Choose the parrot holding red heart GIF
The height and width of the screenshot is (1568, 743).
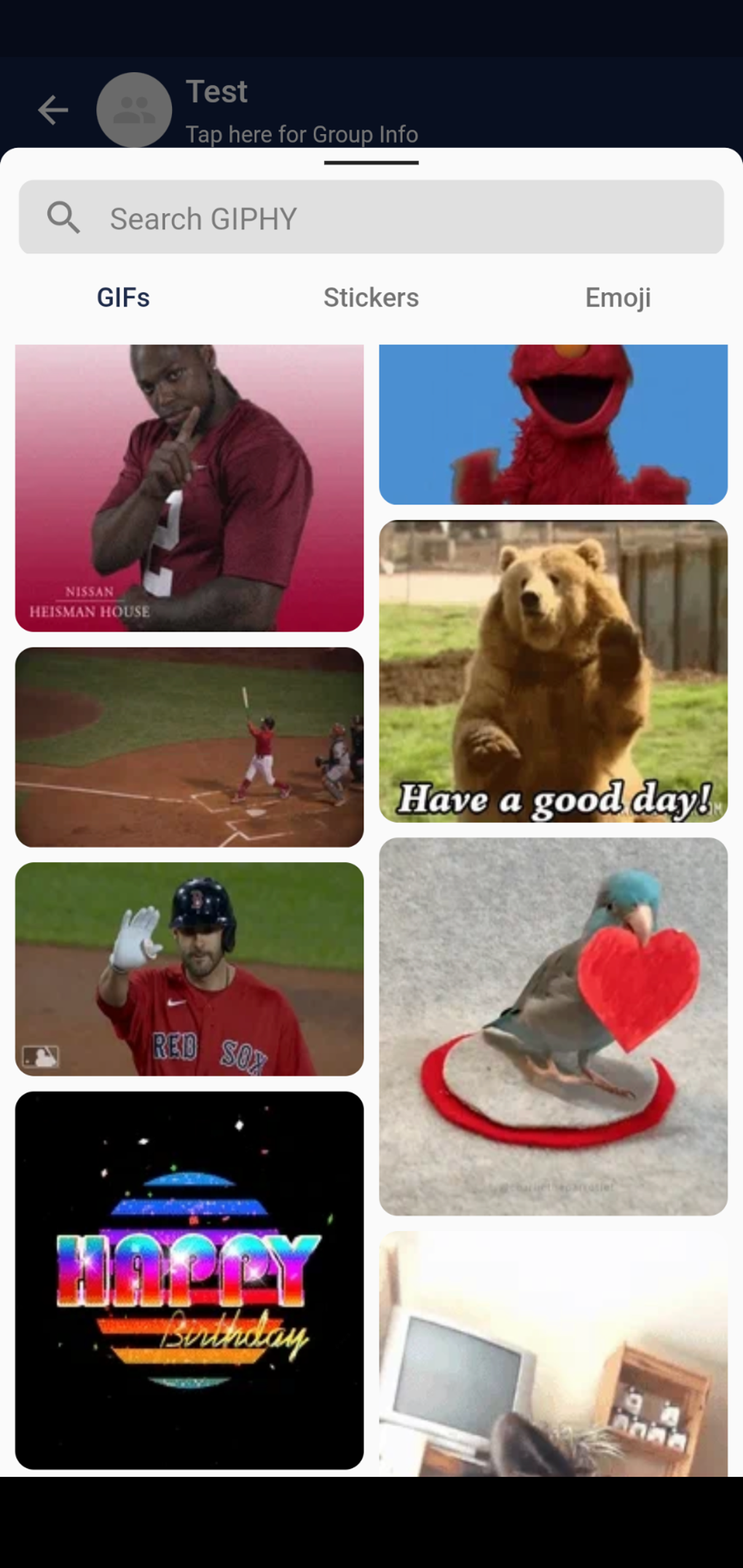pos(553,1026)
